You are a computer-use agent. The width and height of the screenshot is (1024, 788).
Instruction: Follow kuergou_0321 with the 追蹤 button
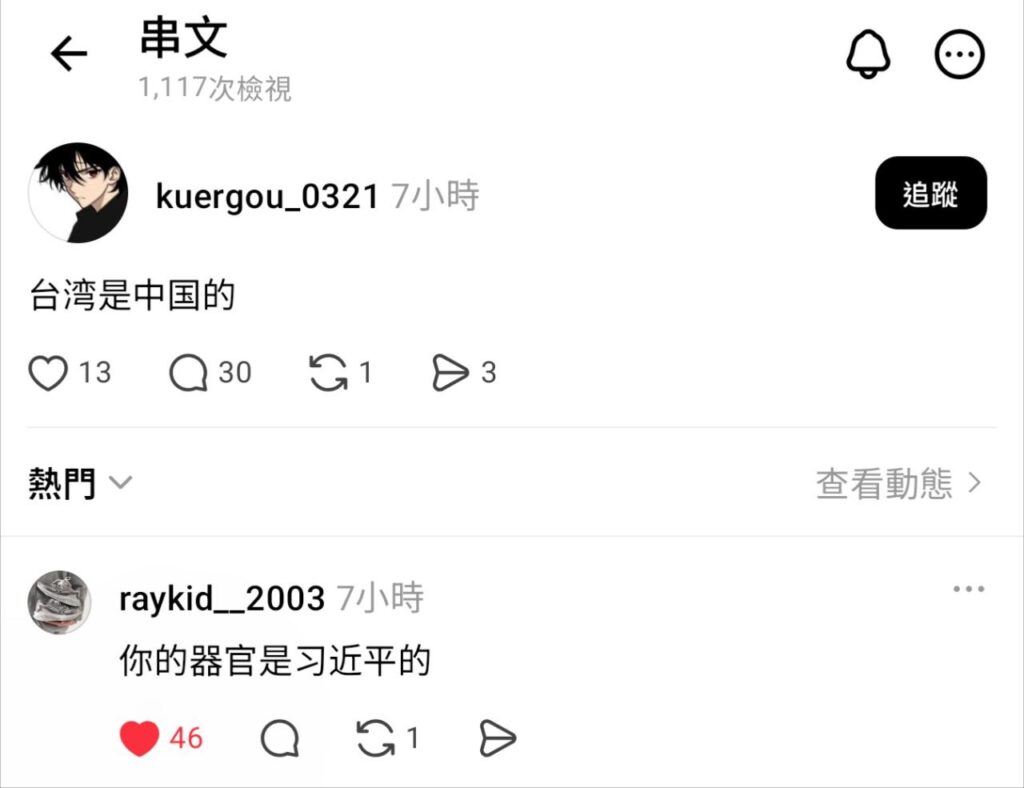click(931, 193)
